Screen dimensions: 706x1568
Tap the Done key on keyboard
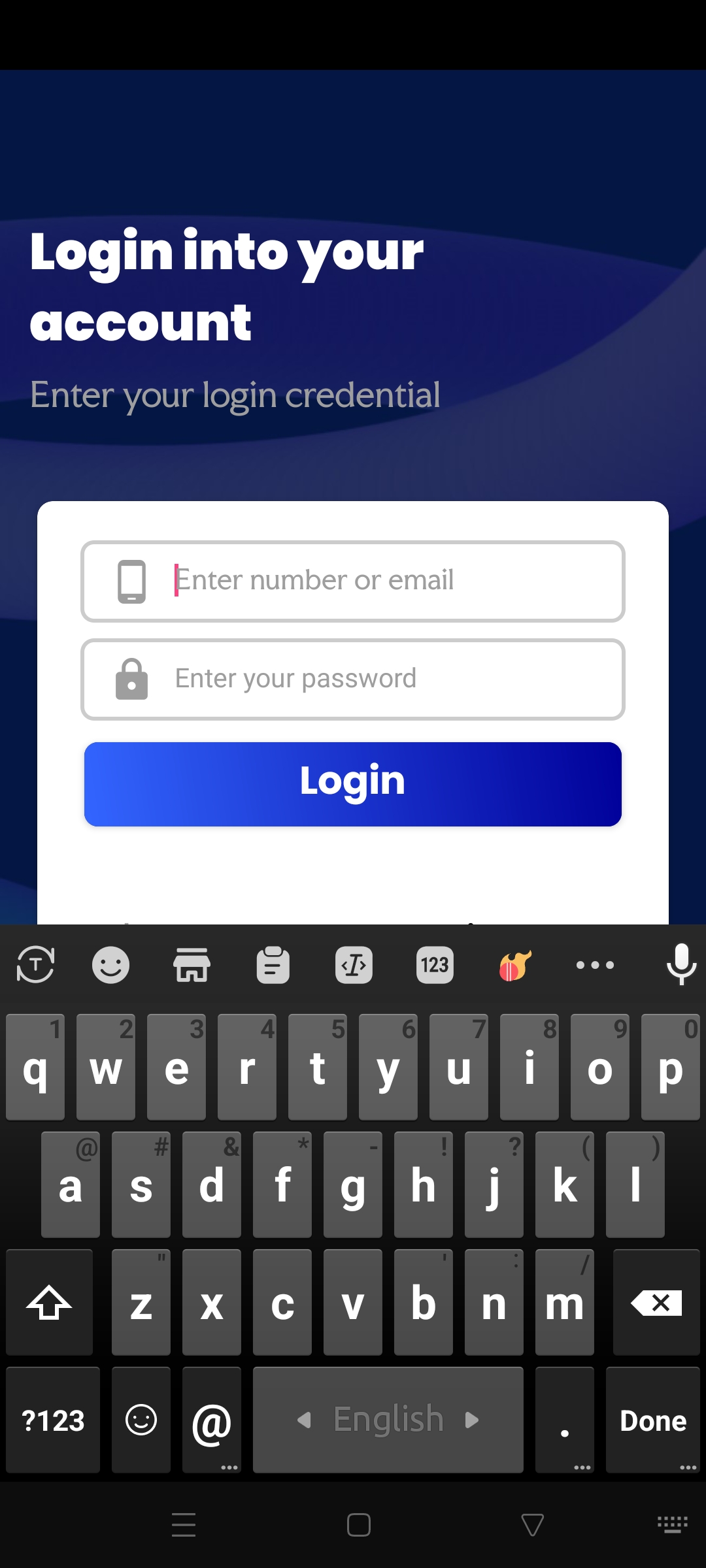[652, 1420]
